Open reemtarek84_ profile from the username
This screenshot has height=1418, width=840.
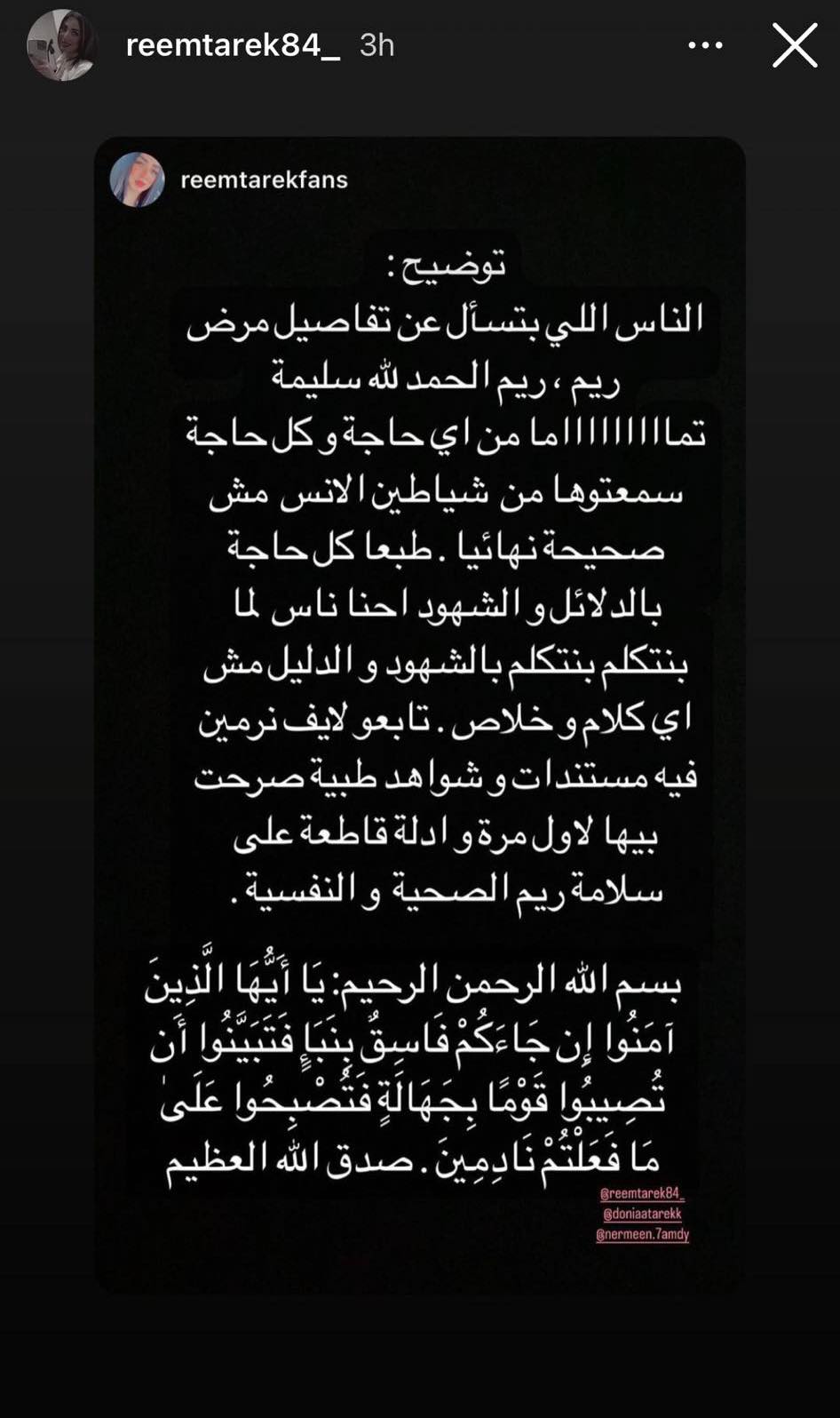(x=233, y=45)
